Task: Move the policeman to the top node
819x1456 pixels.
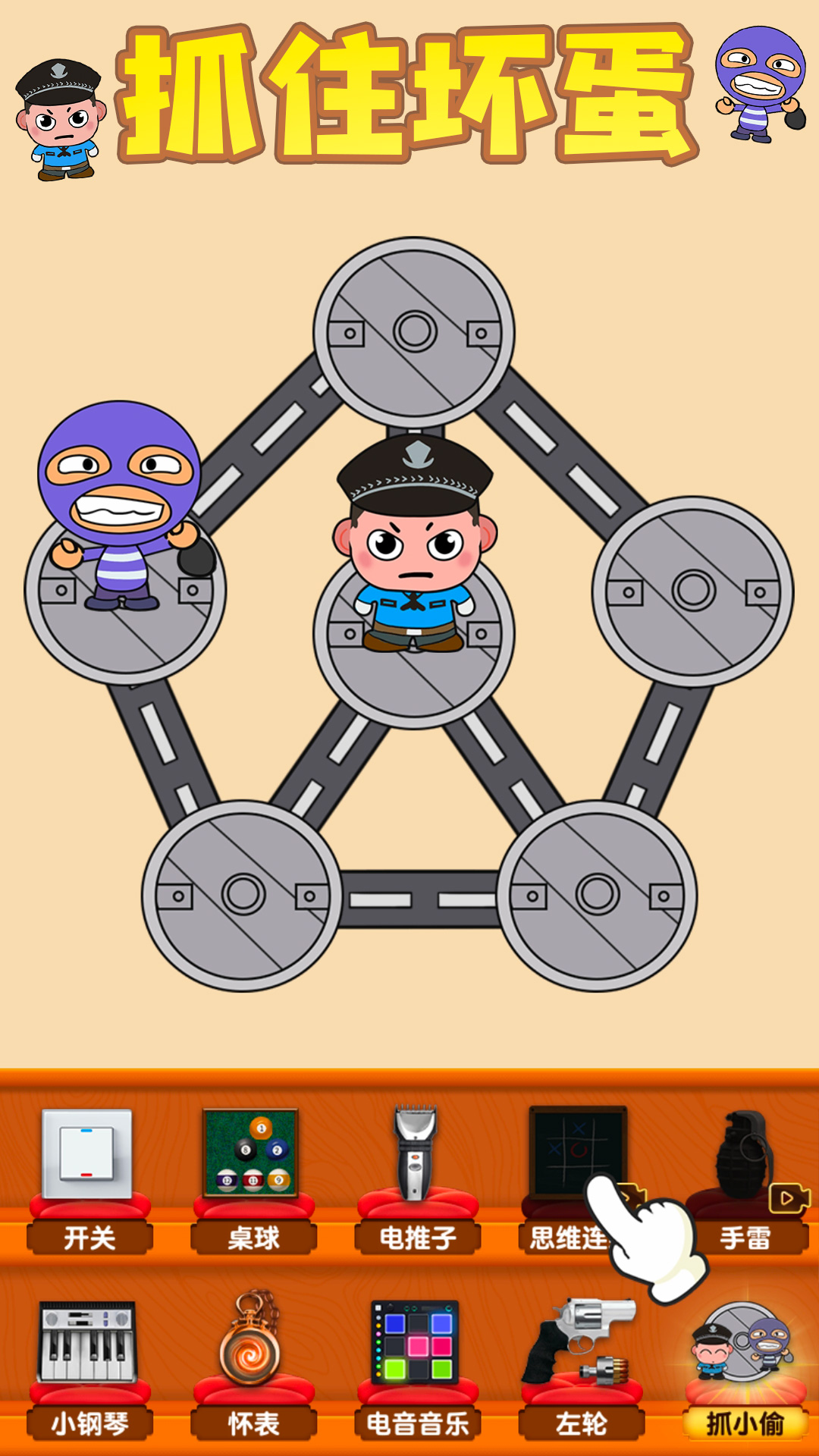Action: (x=414, y=332)
